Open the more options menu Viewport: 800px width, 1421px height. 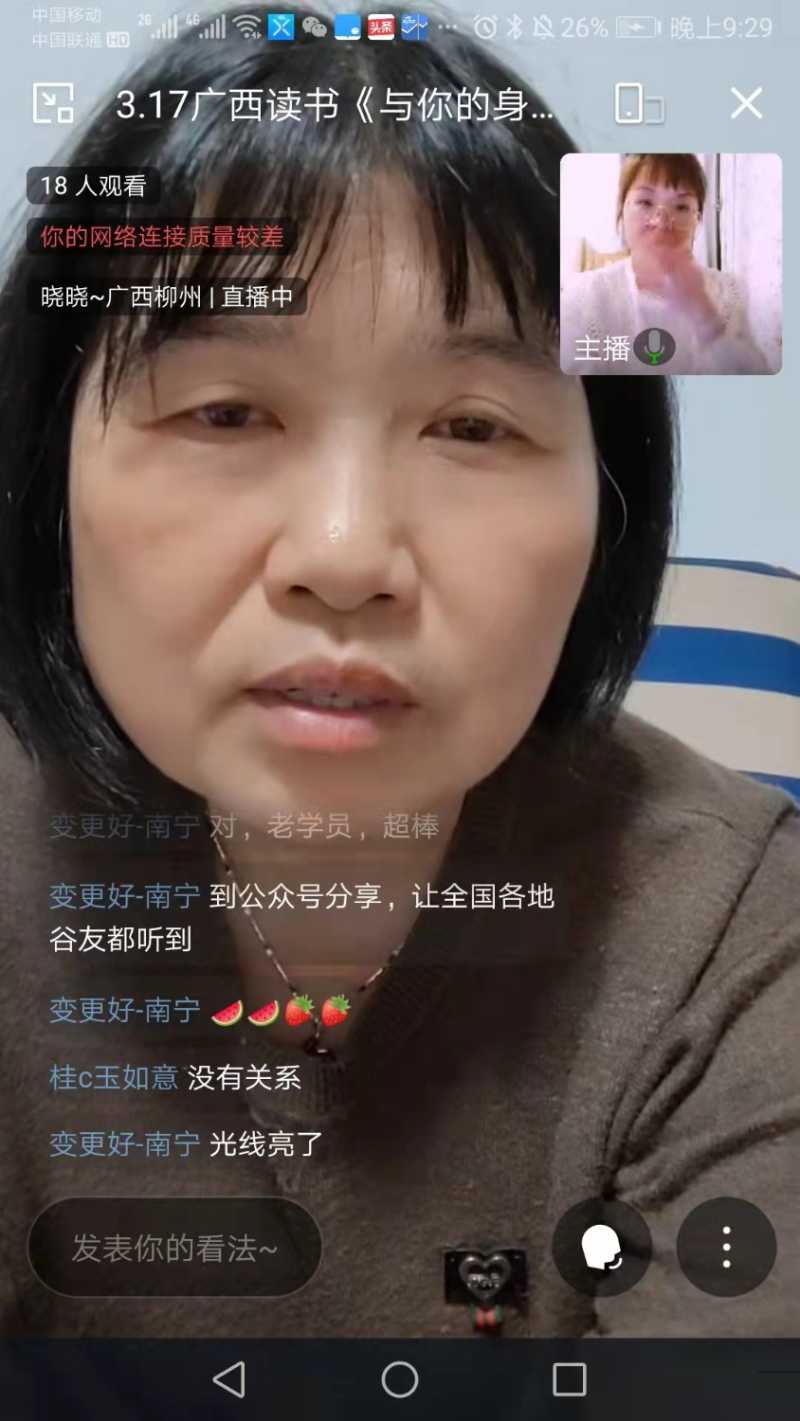(726, 1247)
